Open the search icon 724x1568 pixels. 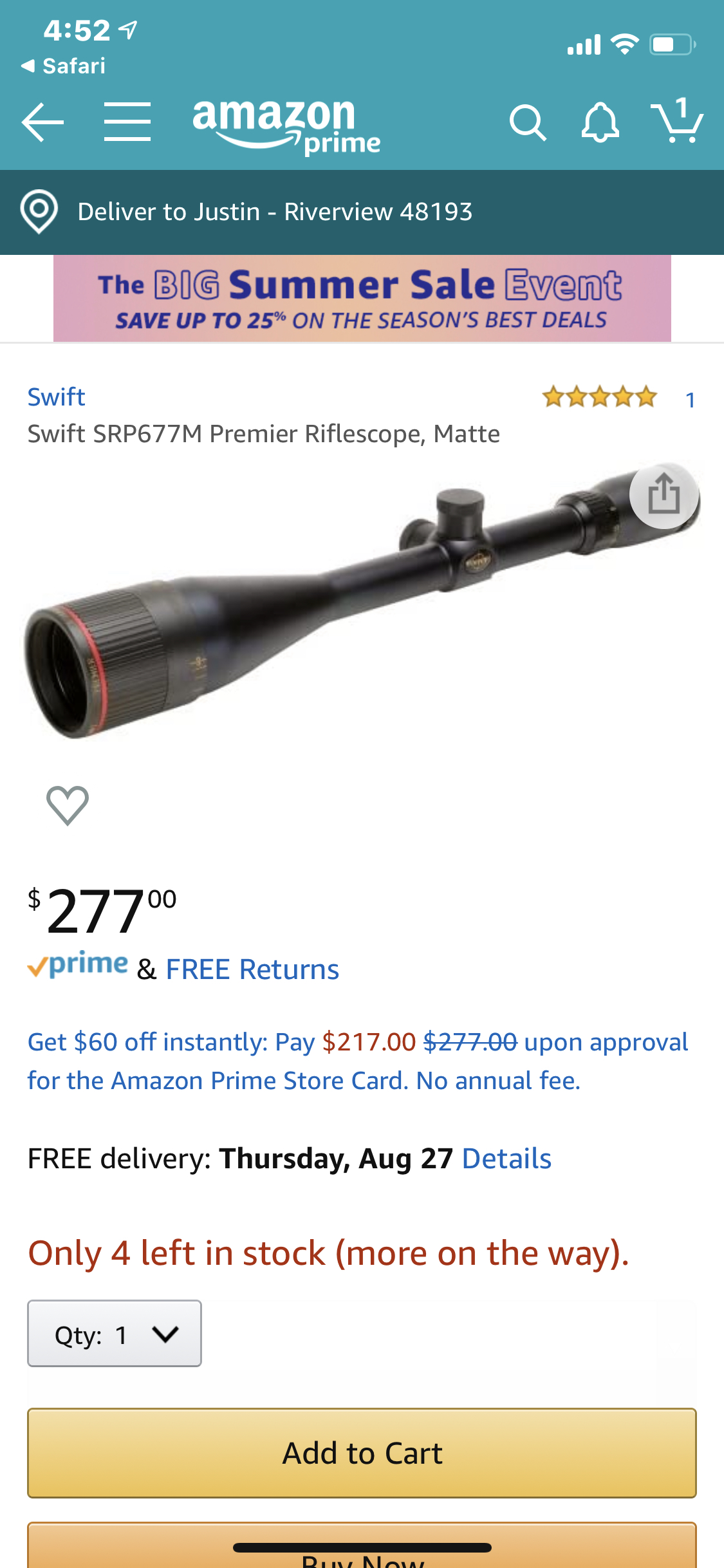(527, 122)
